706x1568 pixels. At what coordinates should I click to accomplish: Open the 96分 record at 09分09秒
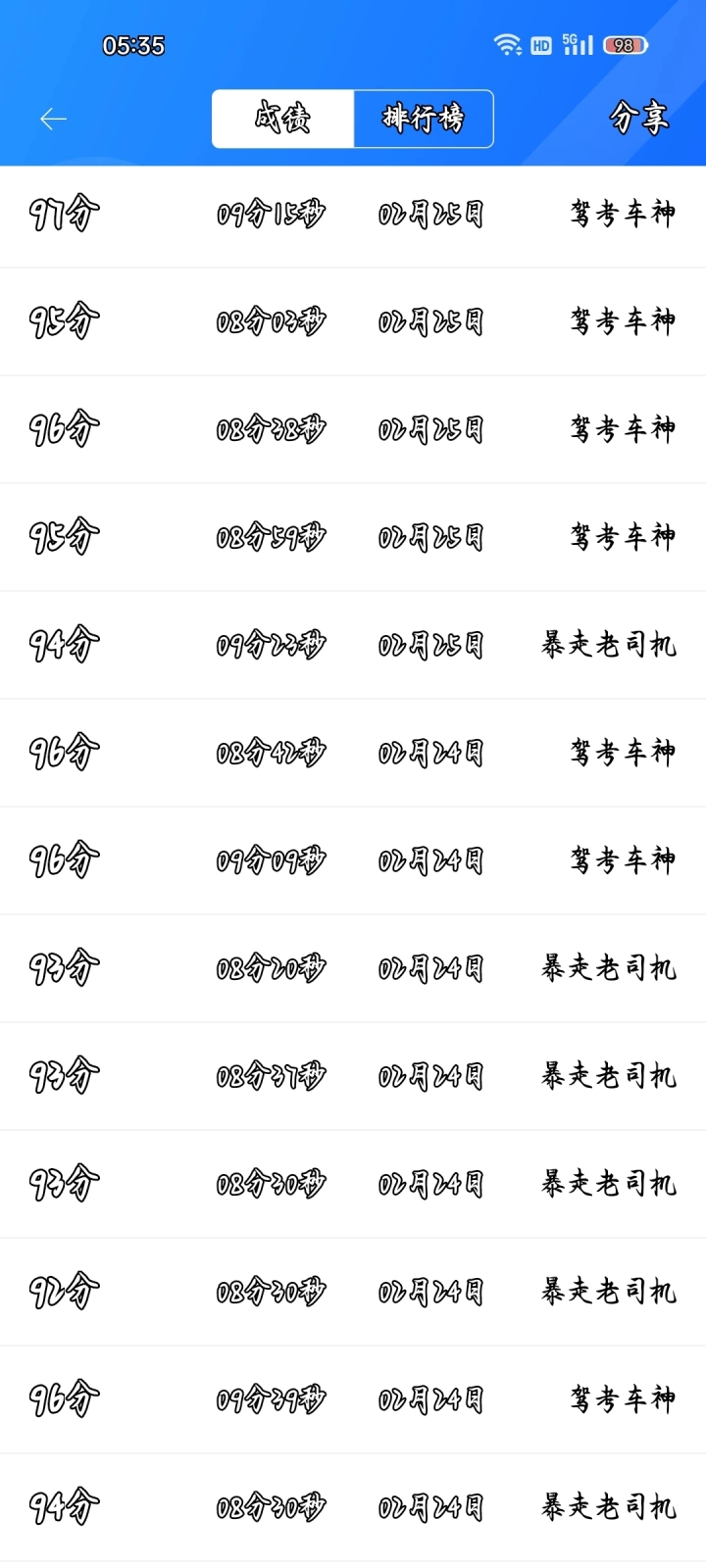tap(353, 860)
